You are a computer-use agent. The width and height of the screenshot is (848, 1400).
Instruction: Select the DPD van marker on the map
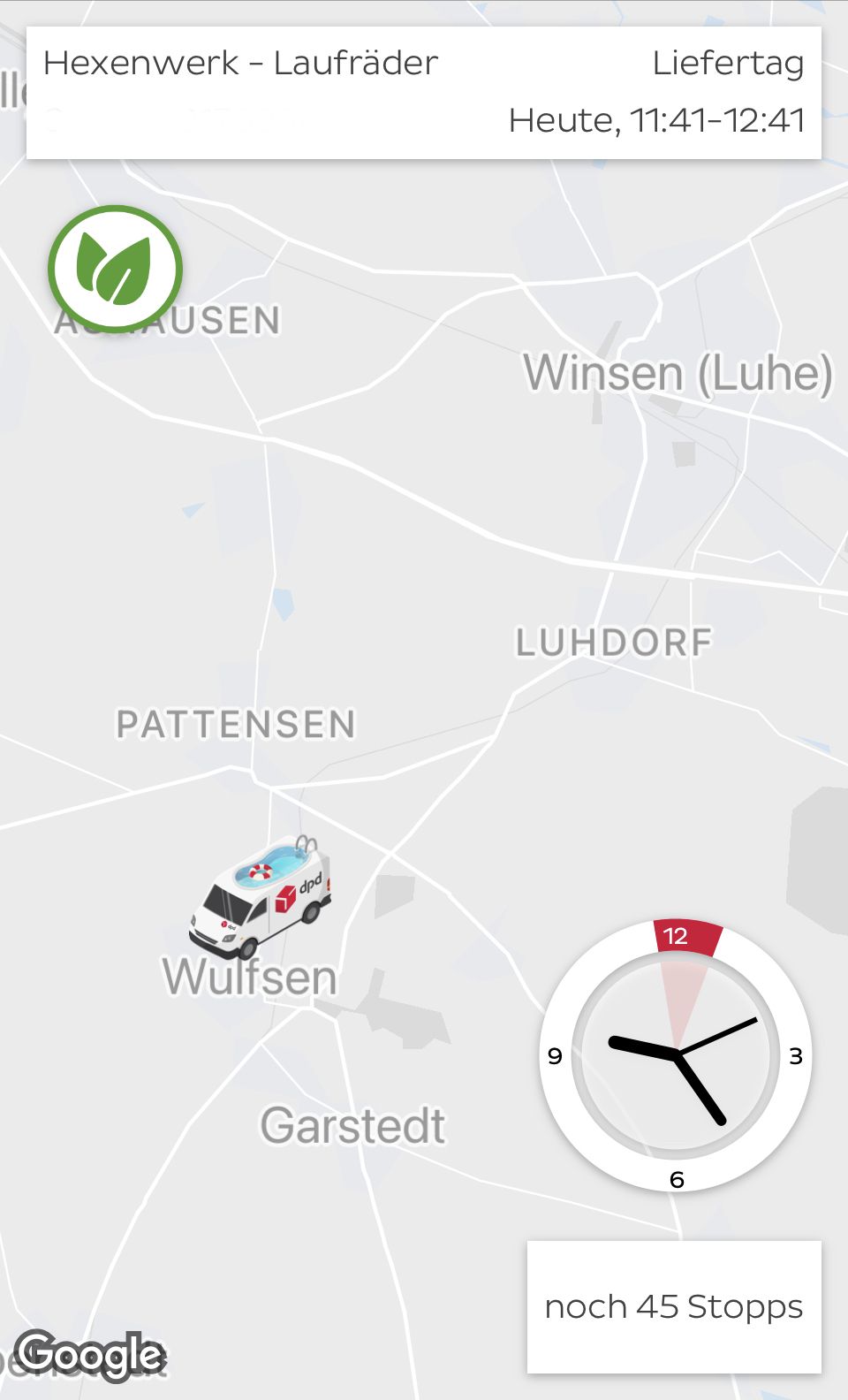click(x=261, y=898)
